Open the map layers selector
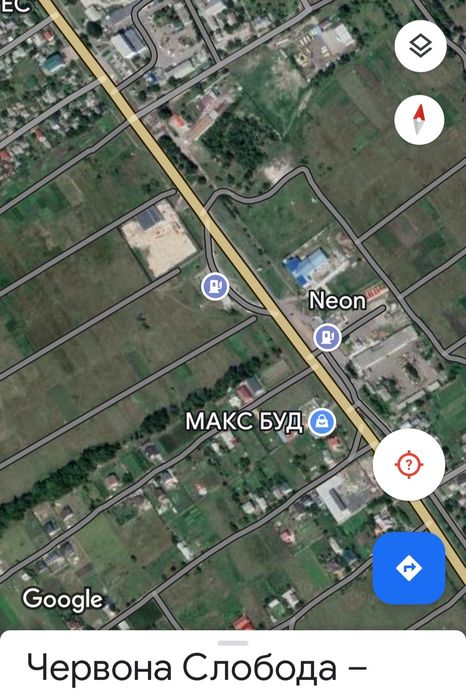This screenshot has height=699, width=466. click(420, 46)
